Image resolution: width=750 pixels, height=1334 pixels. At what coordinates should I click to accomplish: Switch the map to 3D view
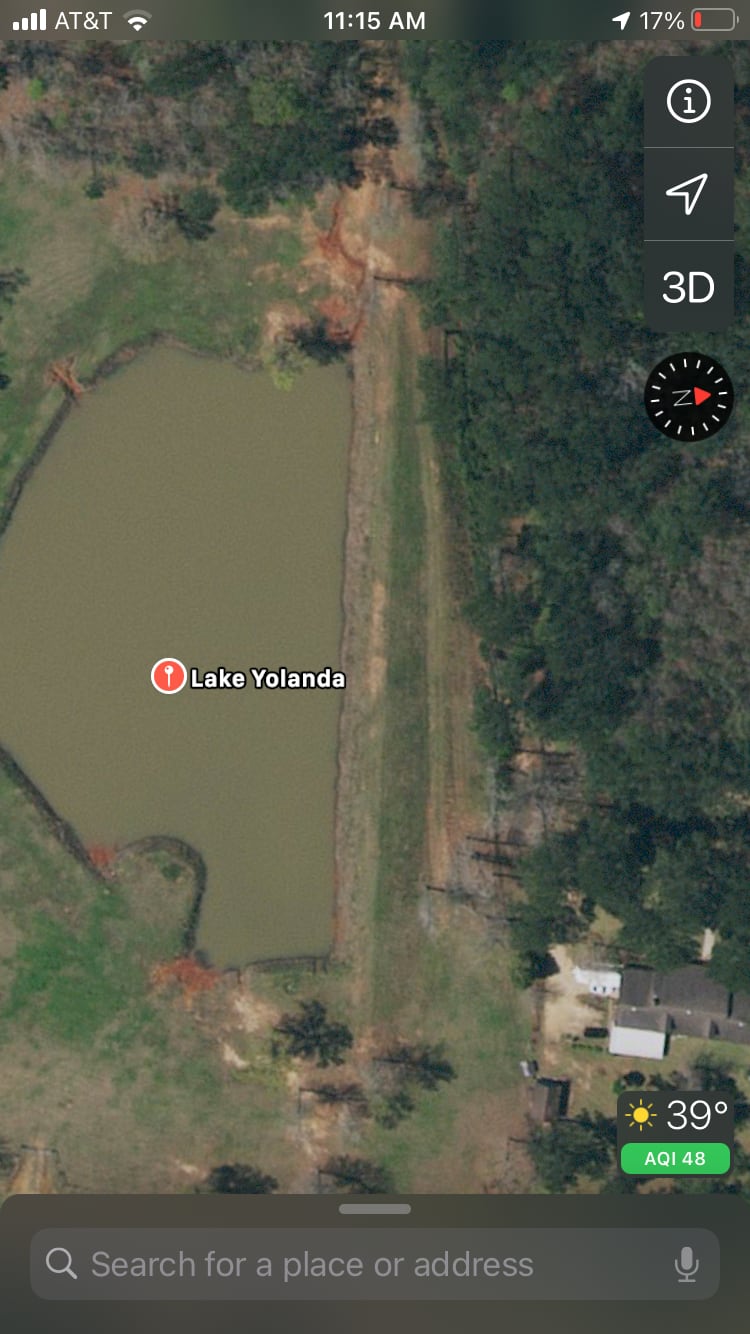(x=688, y=287)
